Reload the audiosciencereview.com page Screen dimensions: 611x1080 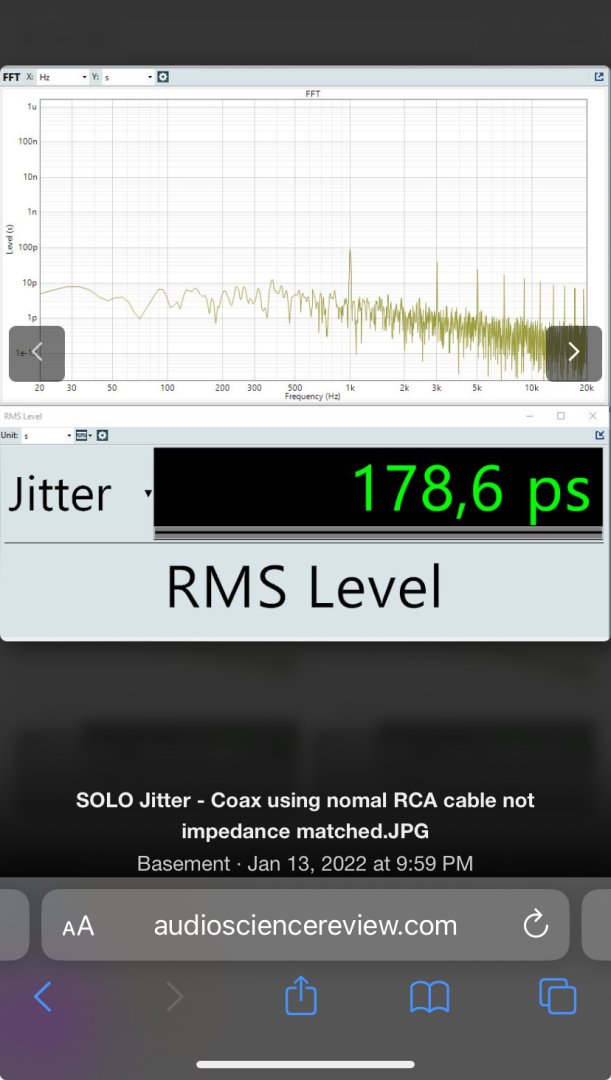point(535,924)
